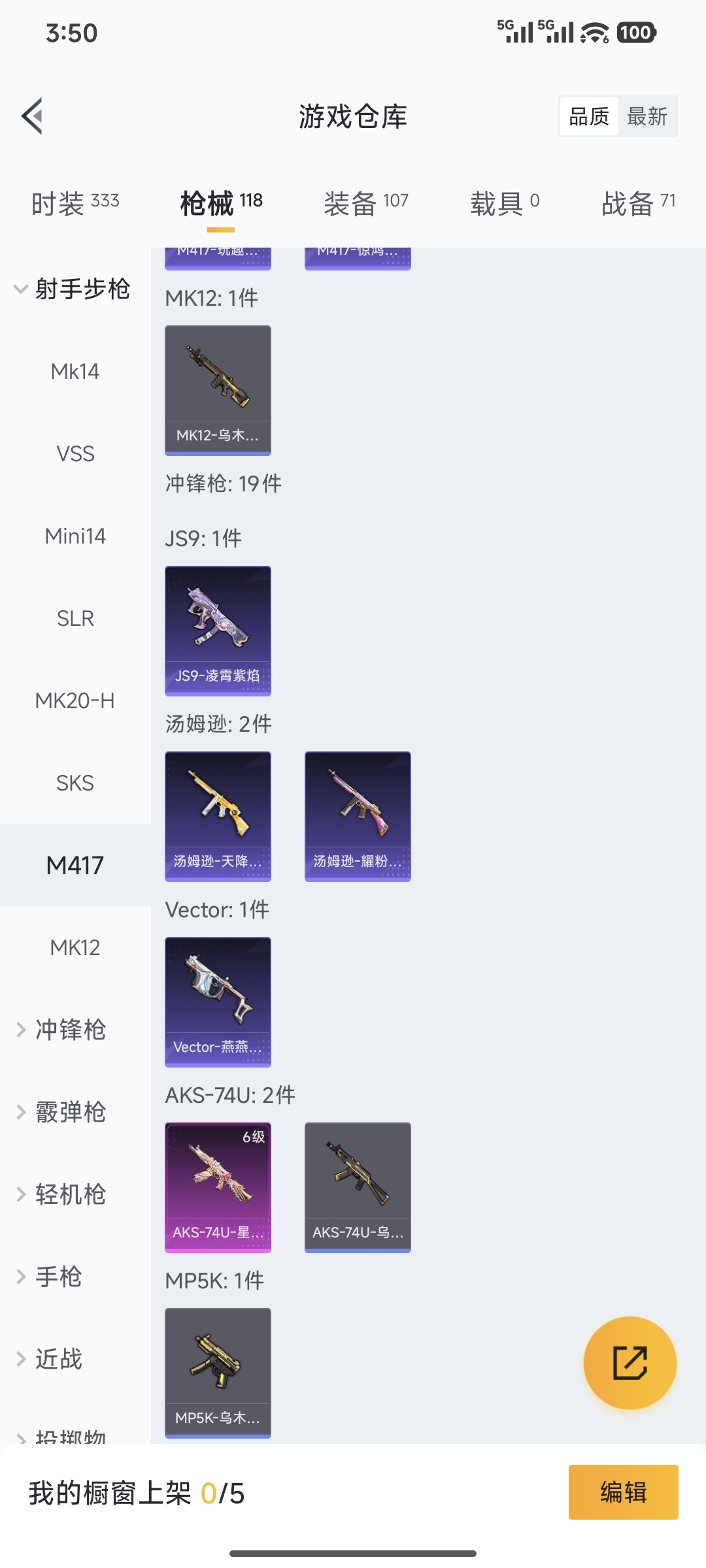Switch sorting to 最新

[x=648, y=116]
